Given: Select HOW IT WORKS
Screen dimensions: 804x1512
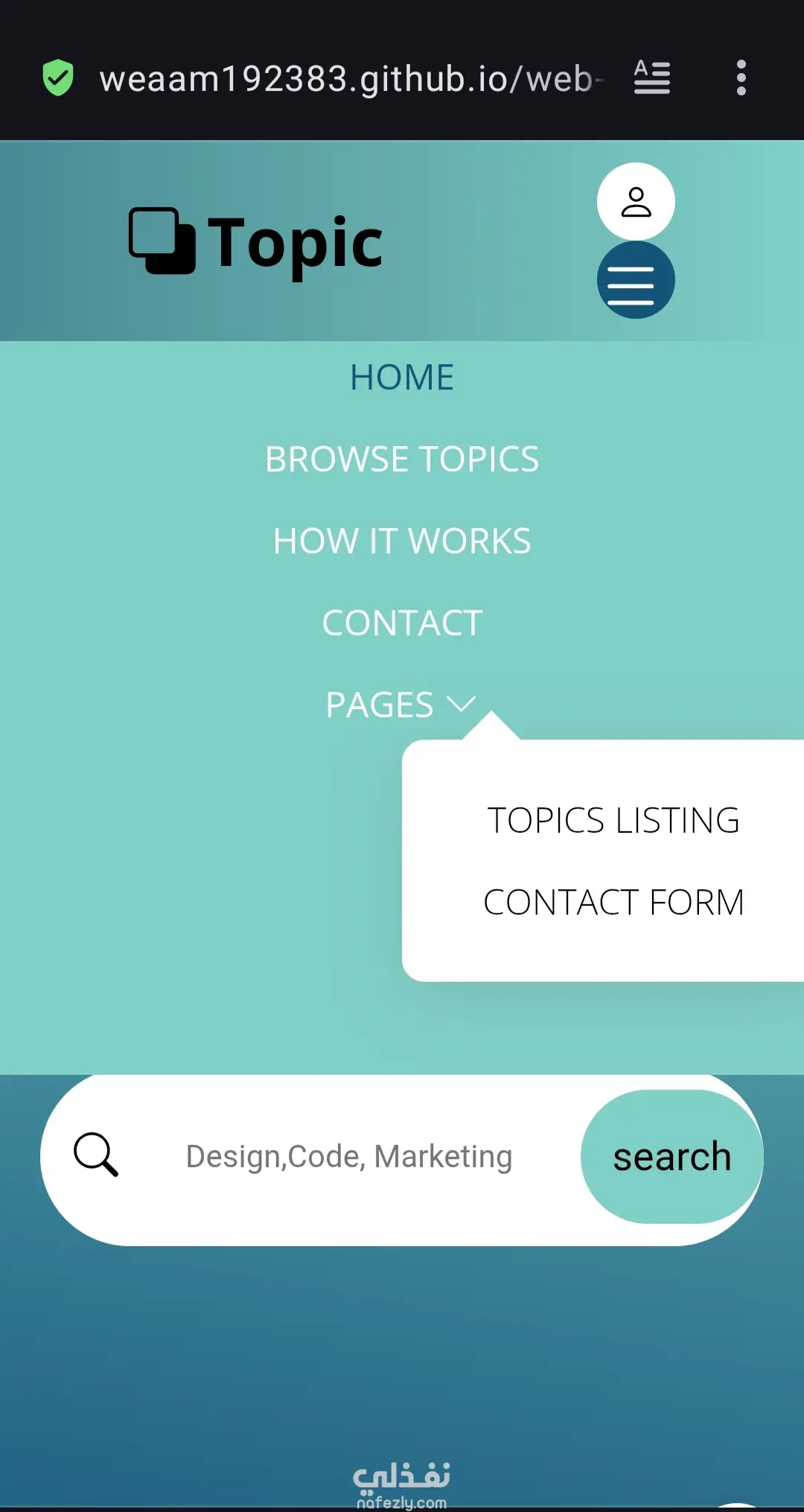Looking at the screenshot, I should (x=402, y=541).
